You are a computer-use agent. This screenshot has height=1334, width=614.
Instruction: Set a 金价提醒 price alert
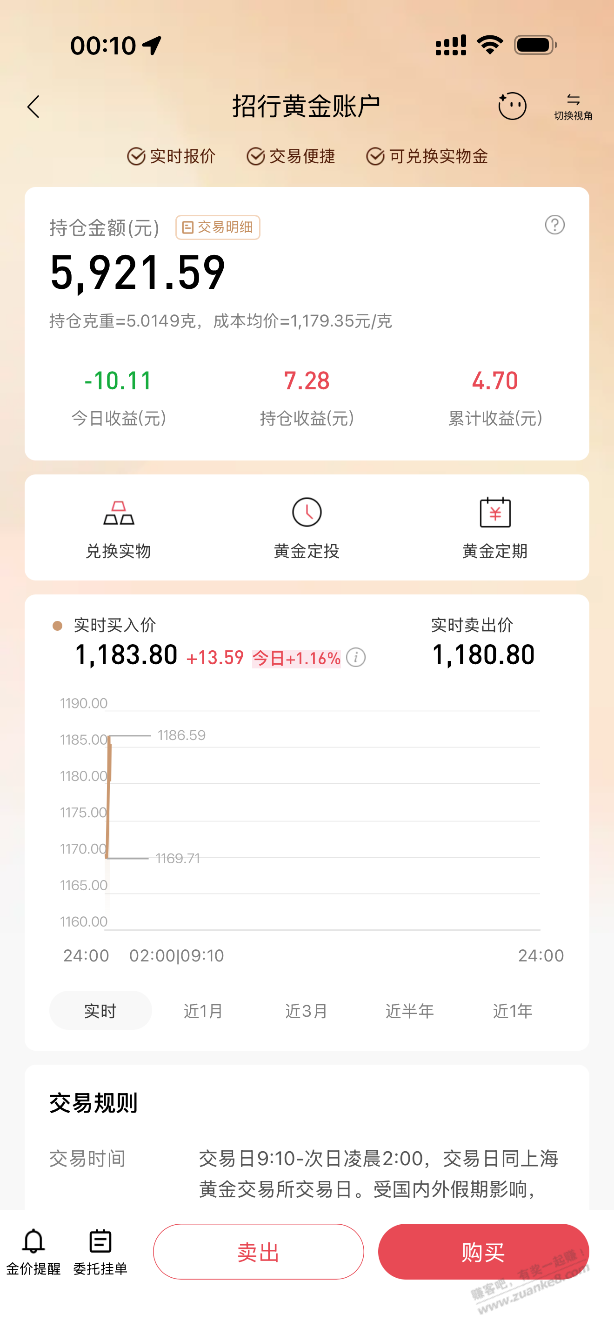click(x=34, y=1252)
